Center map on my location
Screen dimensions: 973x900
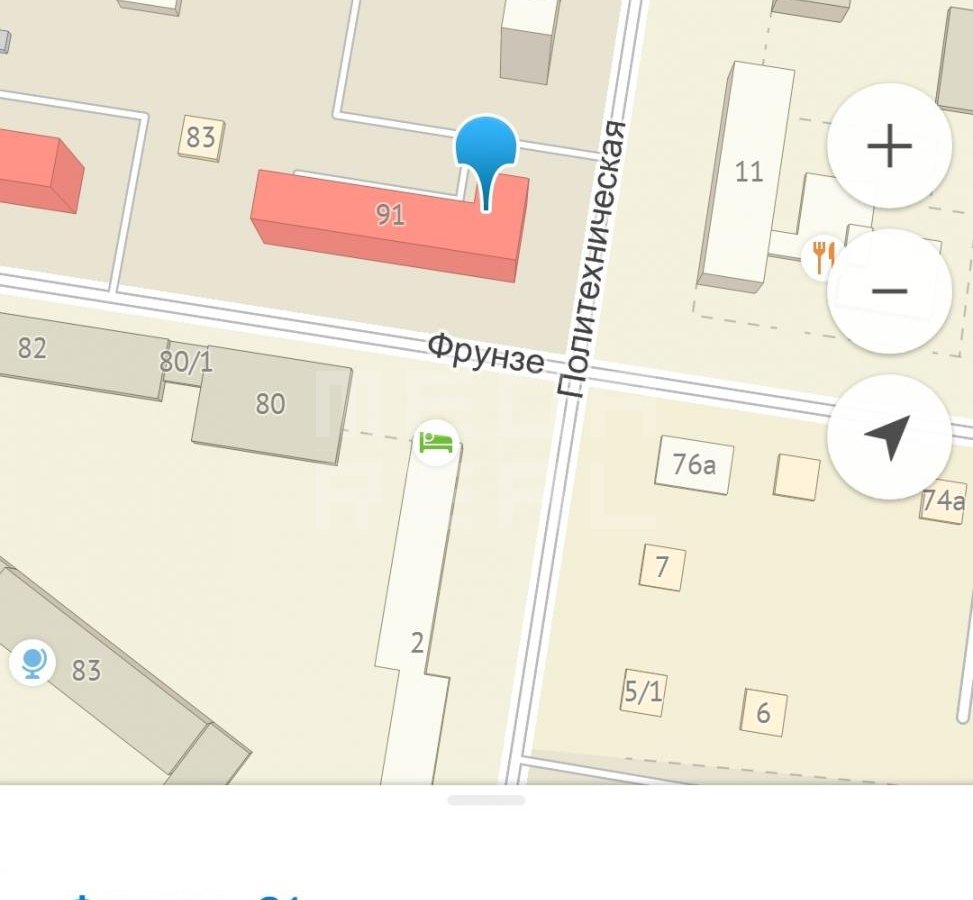pyautogui.click(x=888, y=437)
